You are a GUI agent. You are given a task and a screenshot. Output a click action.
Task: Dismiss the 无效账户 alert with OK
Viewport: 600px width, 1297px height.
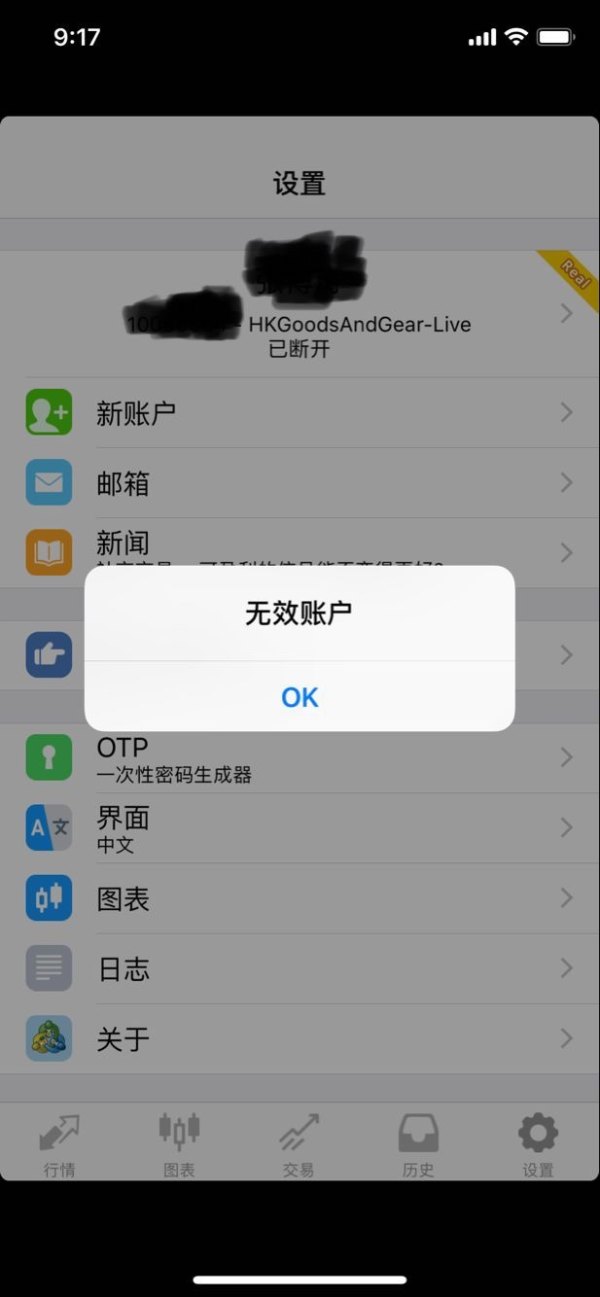299,697
